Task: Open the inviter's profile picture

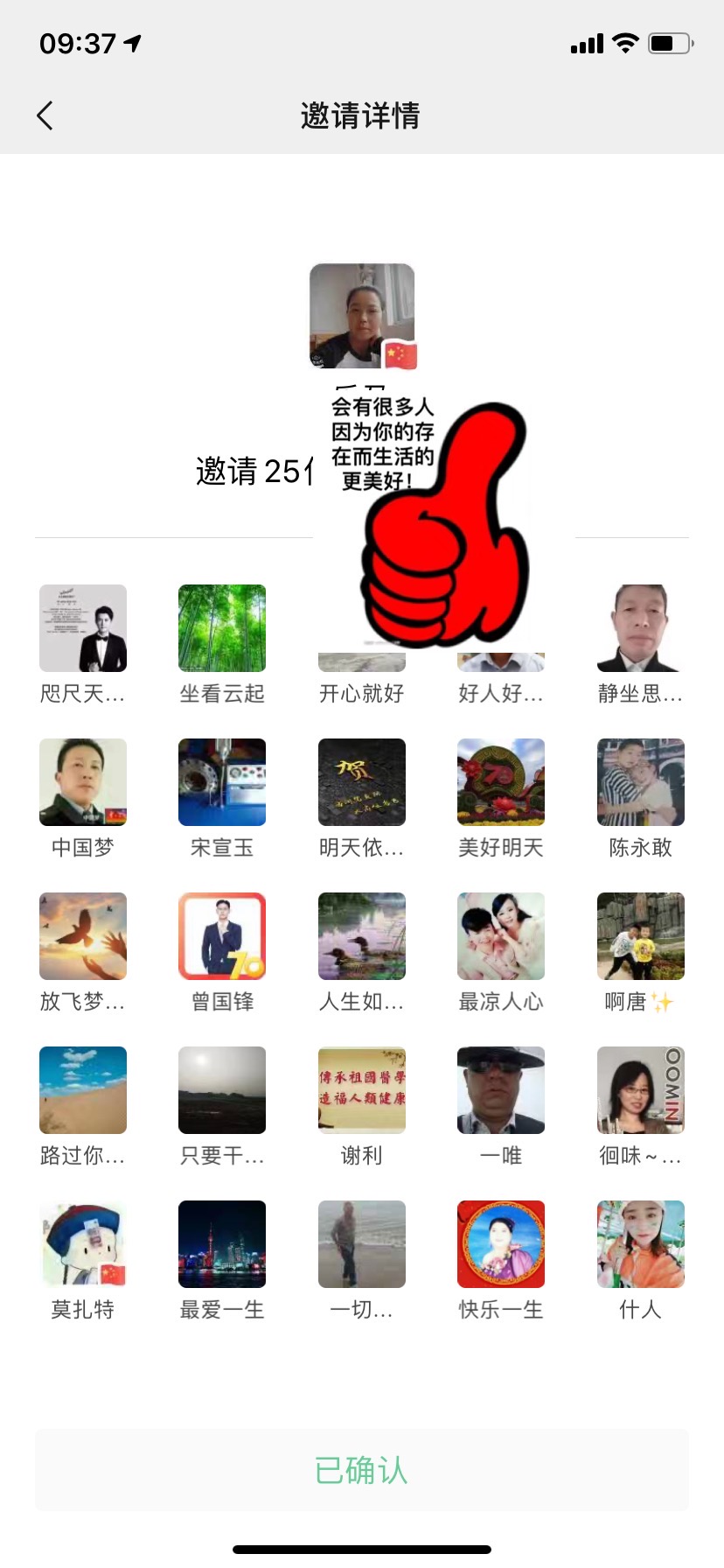Action: 362,316
